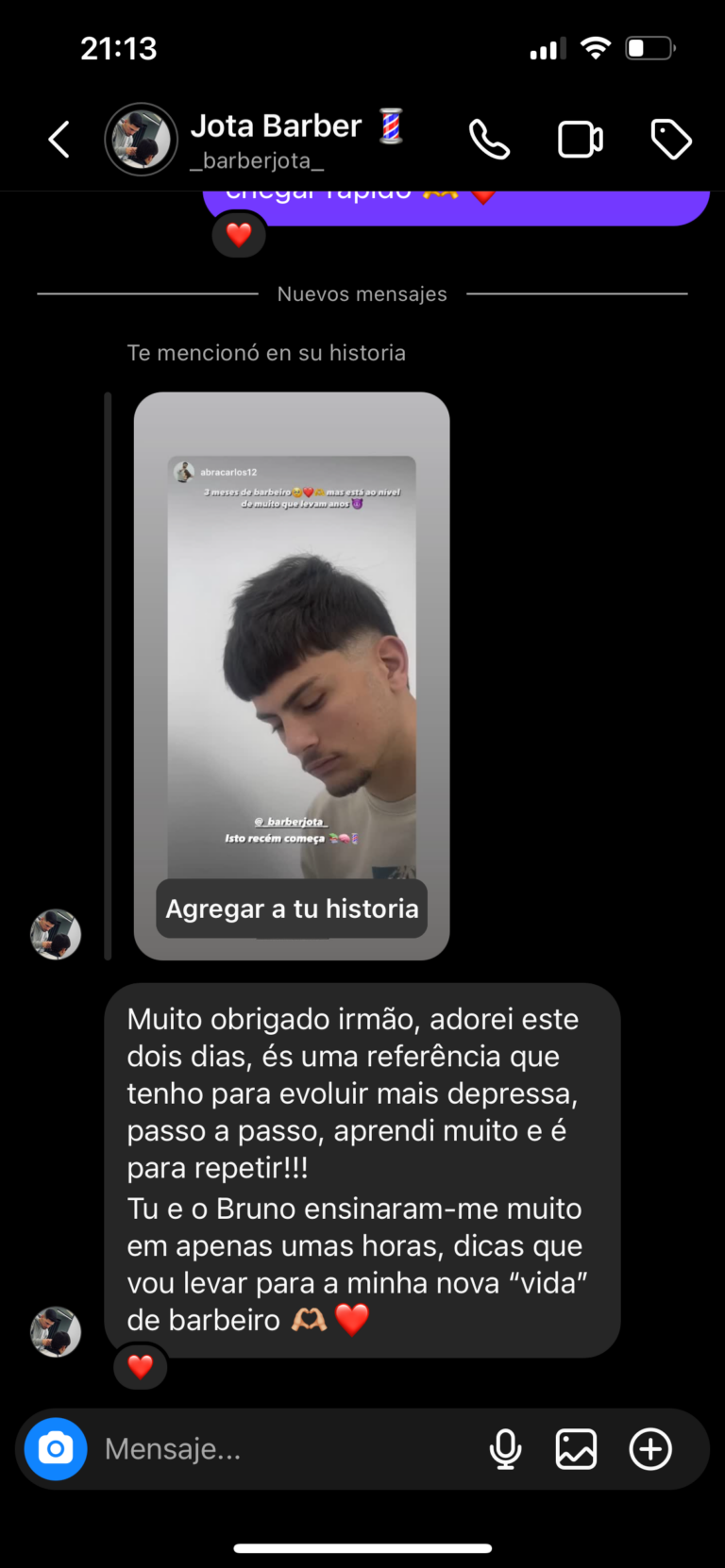Start a voice call with Jota Barber

click(489, 141)
